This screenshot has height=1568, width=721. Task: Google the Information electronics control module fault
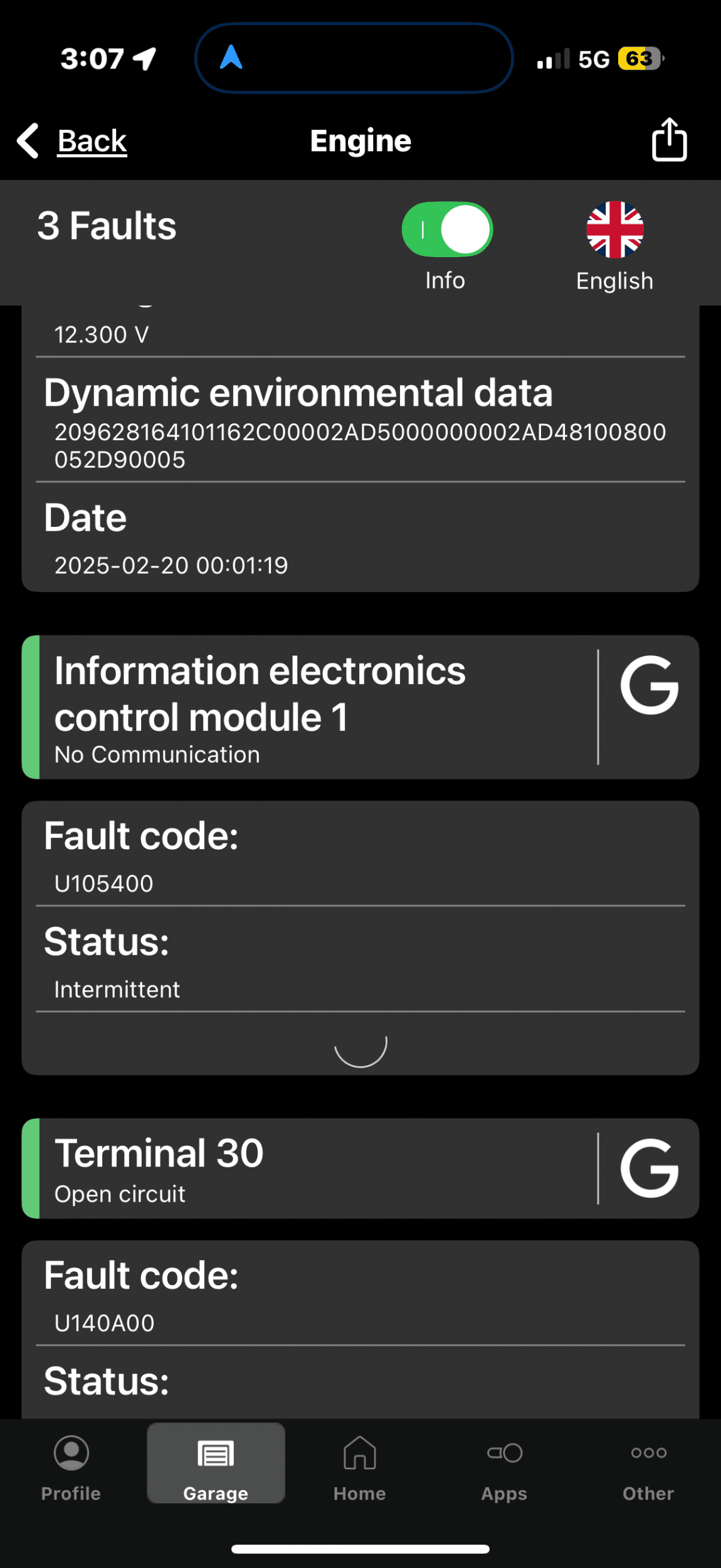point(649,686)
